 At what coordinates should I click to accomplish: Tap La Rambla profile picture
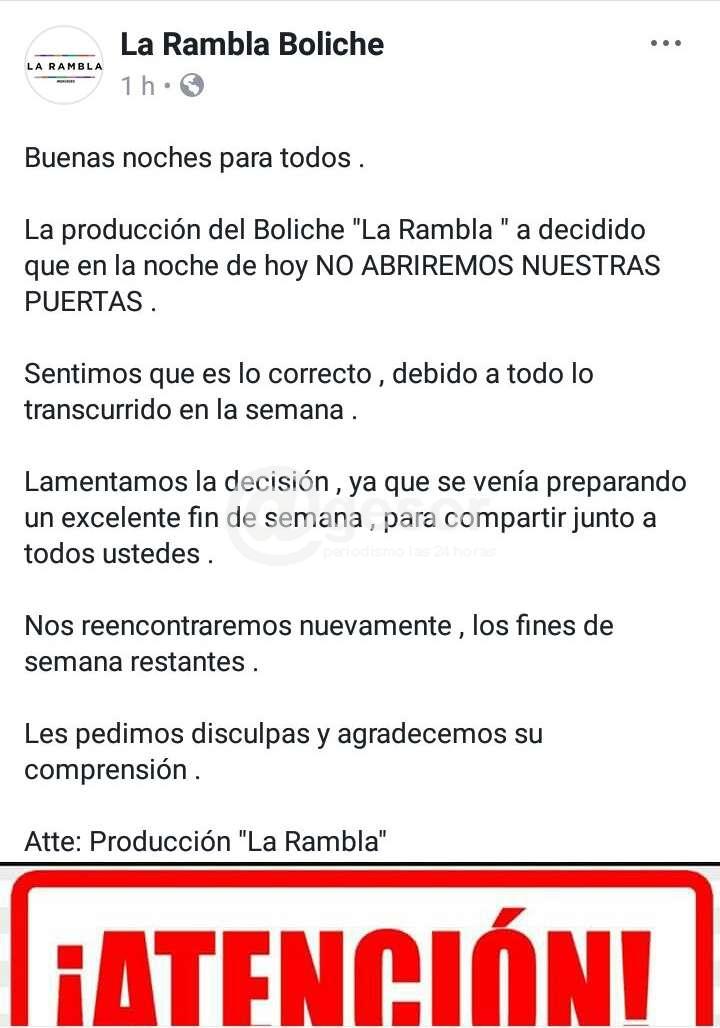[64, 65]
